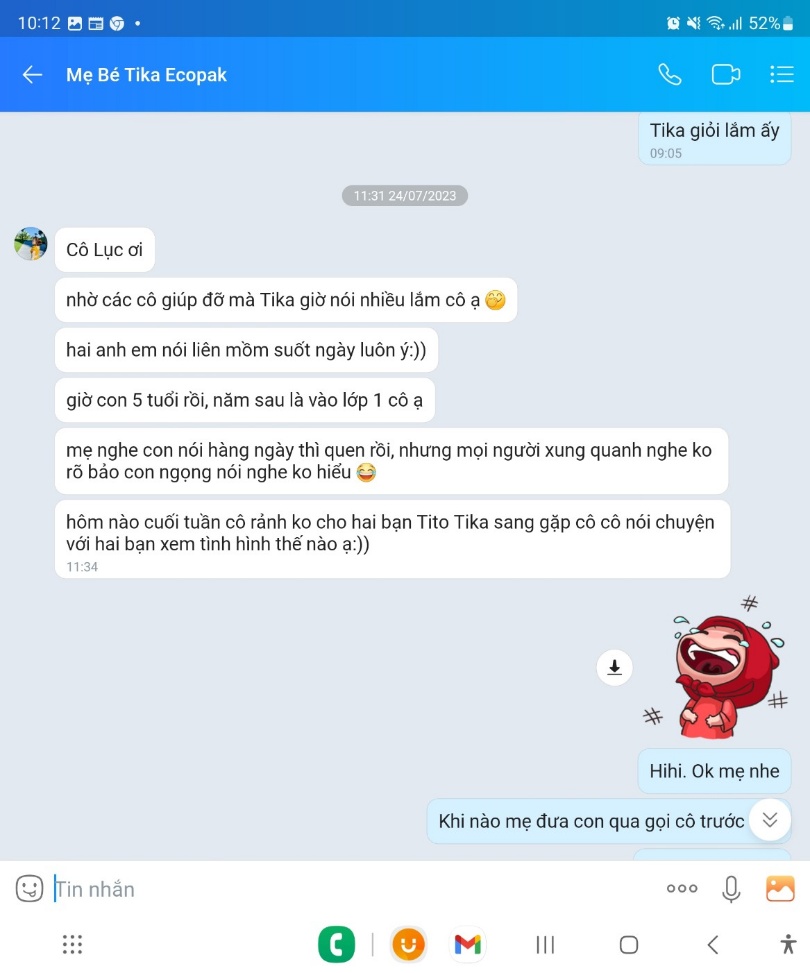The width and height of the screenshot is (810, 973).
Task: Launch the Gmail app from taskbar
Action: coord(467,944)
